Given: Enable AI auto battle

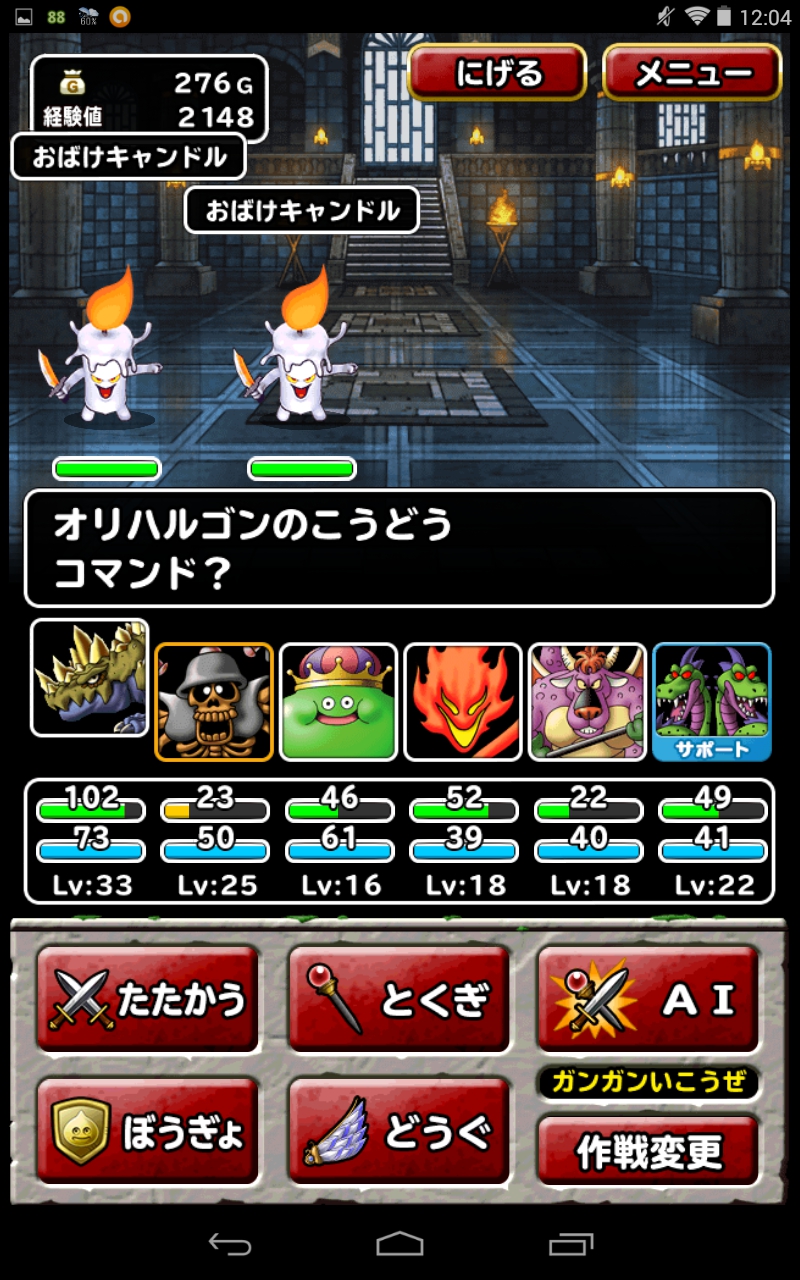Looking at the screenshot, I should [648, 999].
